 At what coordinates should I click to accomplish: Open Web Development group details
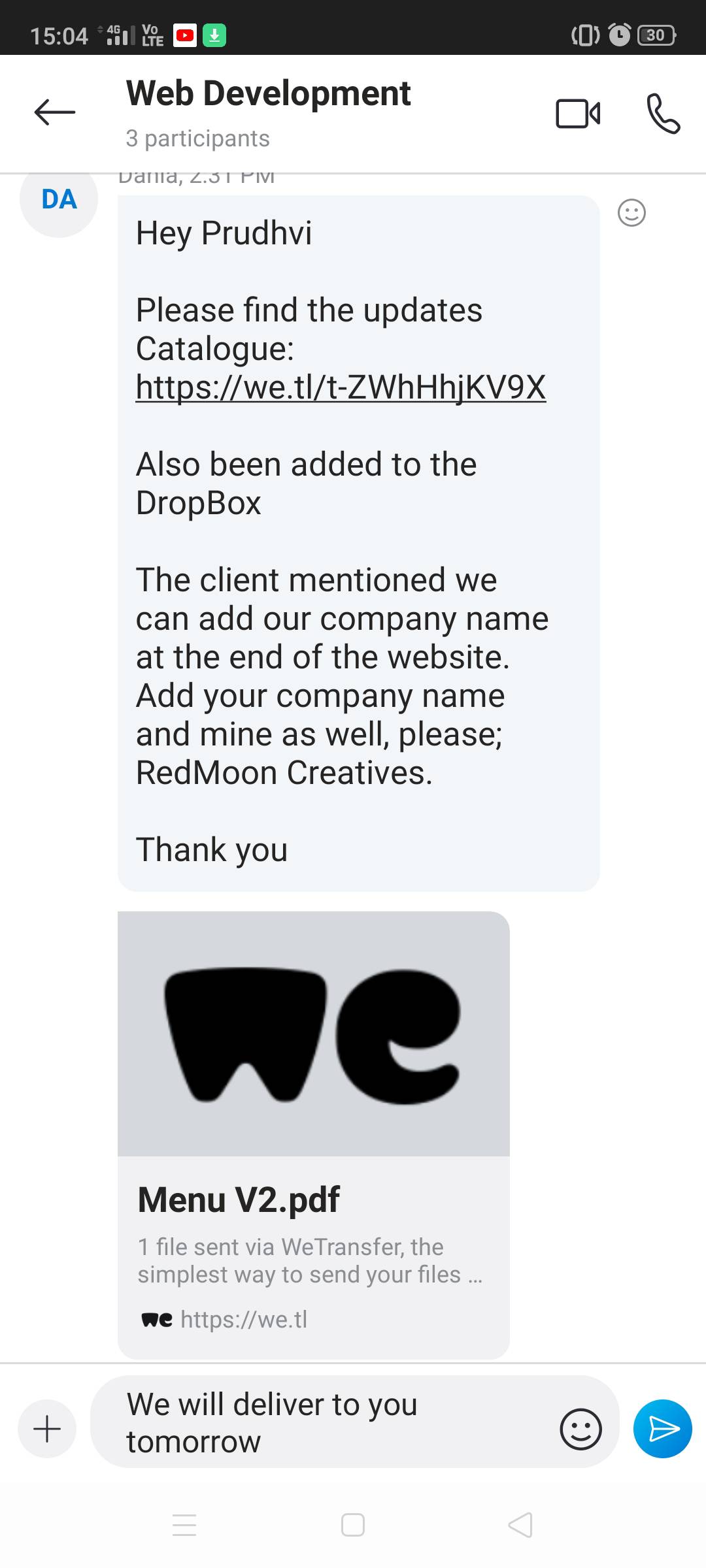(x=268, y=111)
